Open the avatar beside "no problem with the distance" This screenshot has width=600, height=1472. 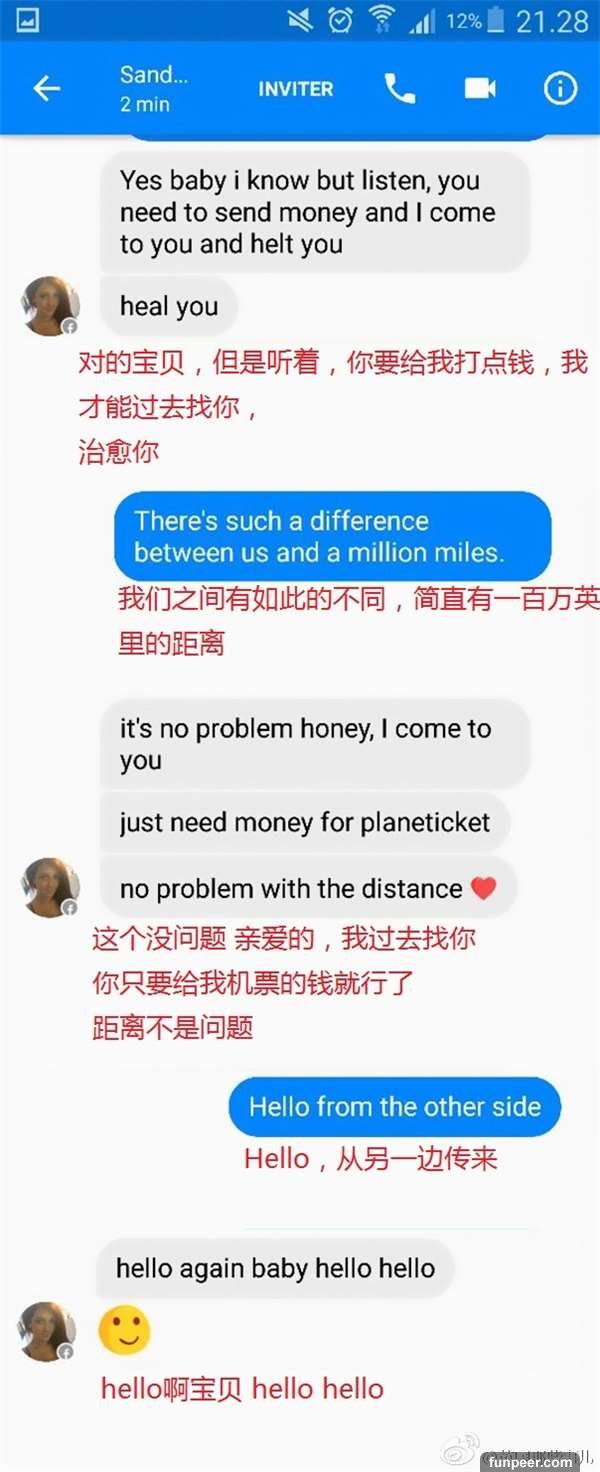coord(50,887)
